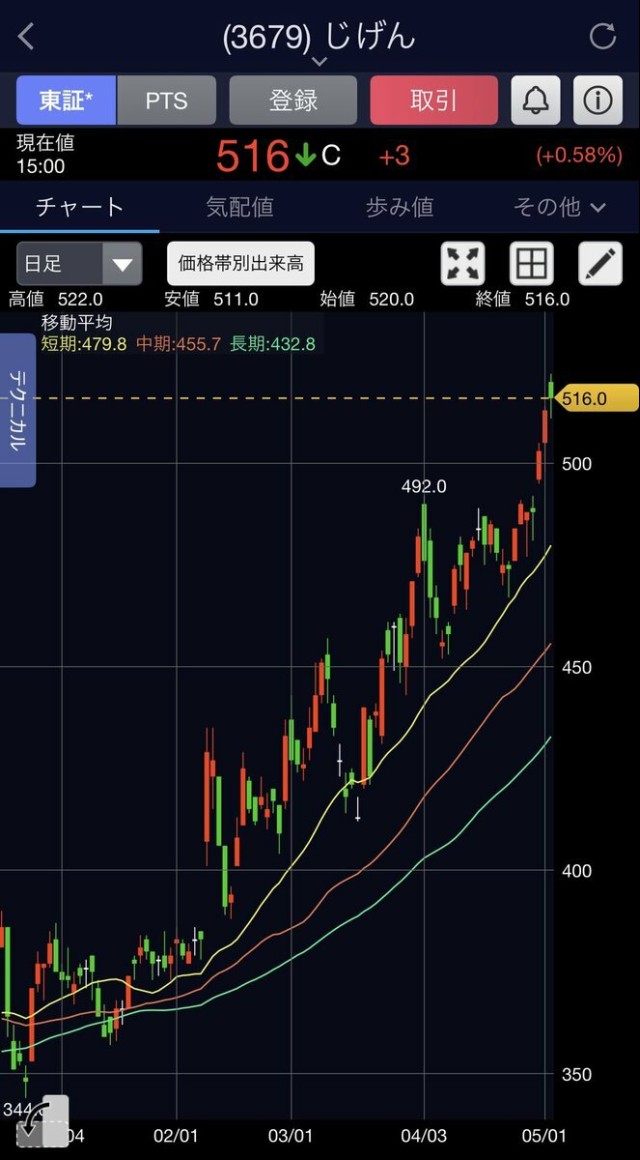Open the price alert bell
Image resolution: width=640 pixels, height=1160 pixels.
pos(536,100)
